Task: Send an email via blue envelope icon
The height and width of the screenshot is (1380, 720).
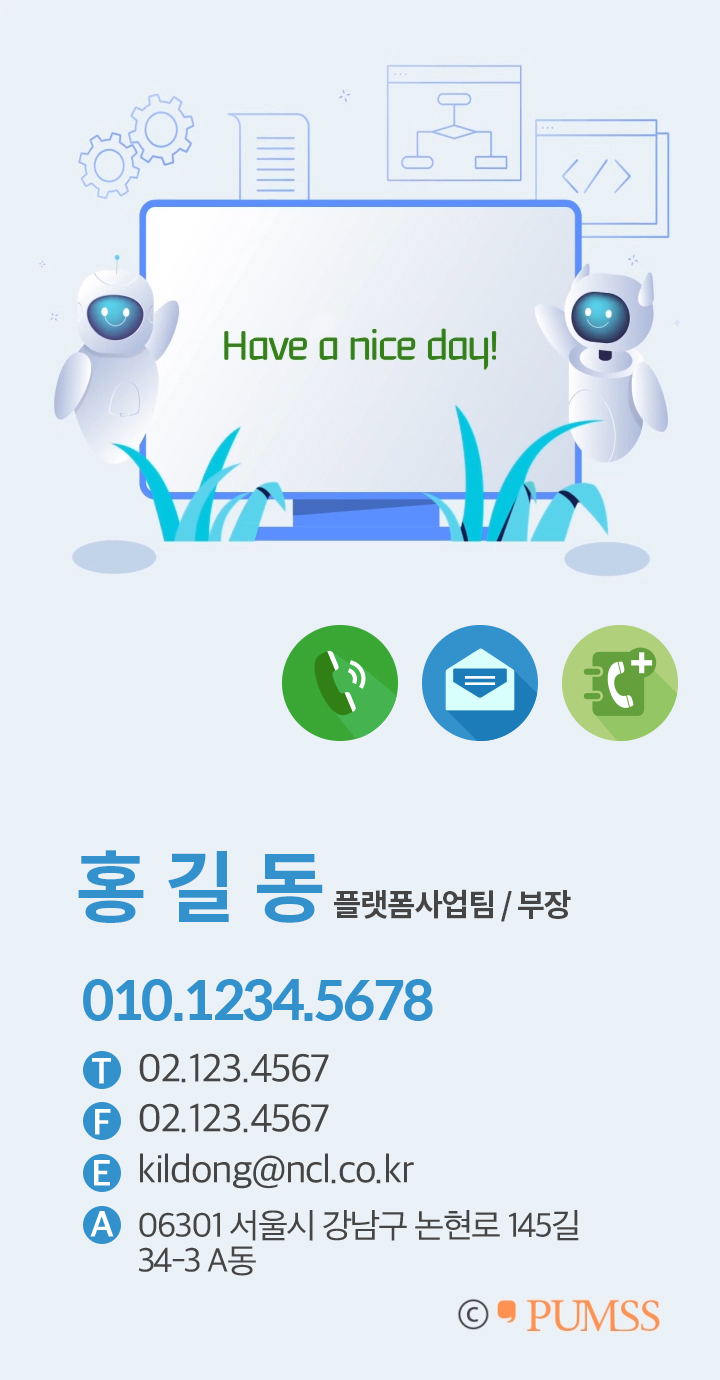Action: pos(480,682)
